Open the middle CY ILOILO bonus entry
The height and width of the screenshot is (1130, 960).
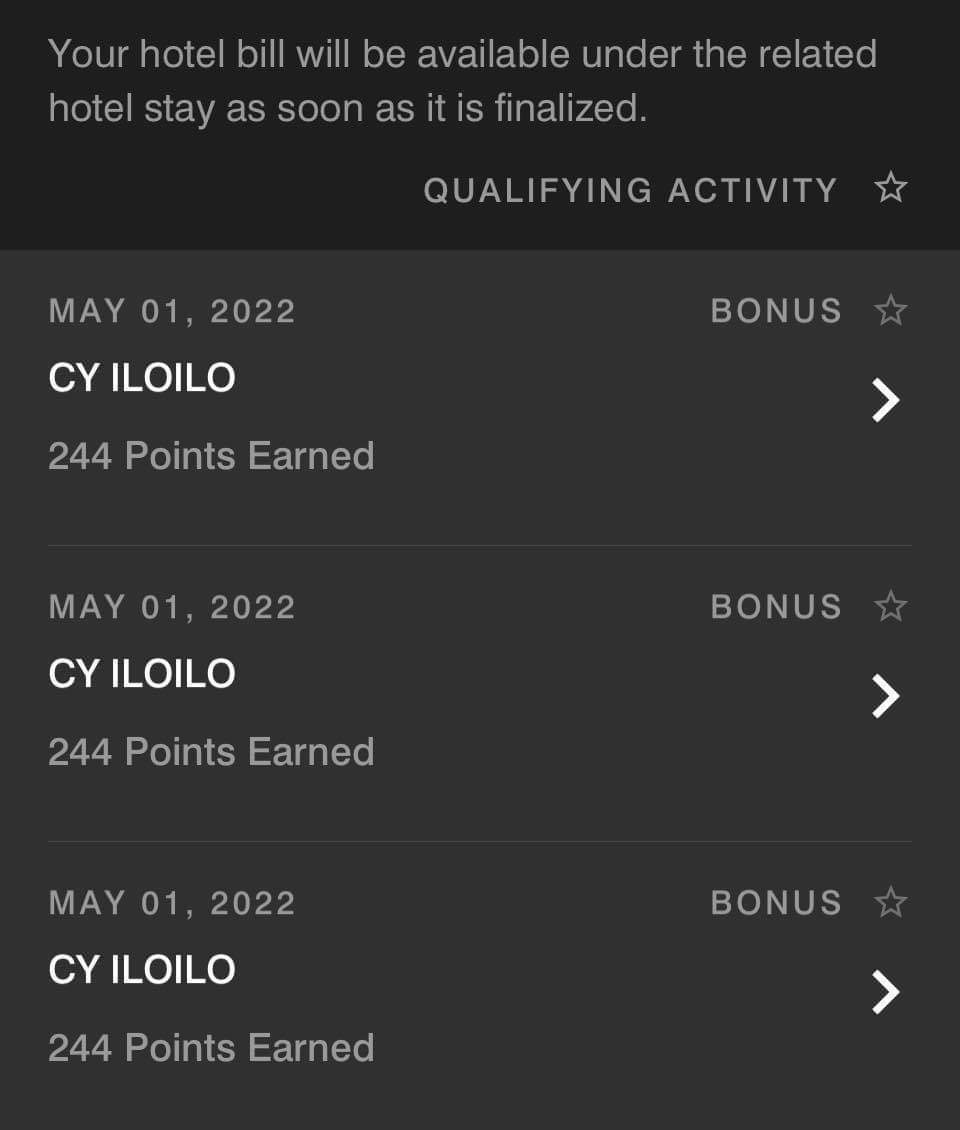(480, 694)
